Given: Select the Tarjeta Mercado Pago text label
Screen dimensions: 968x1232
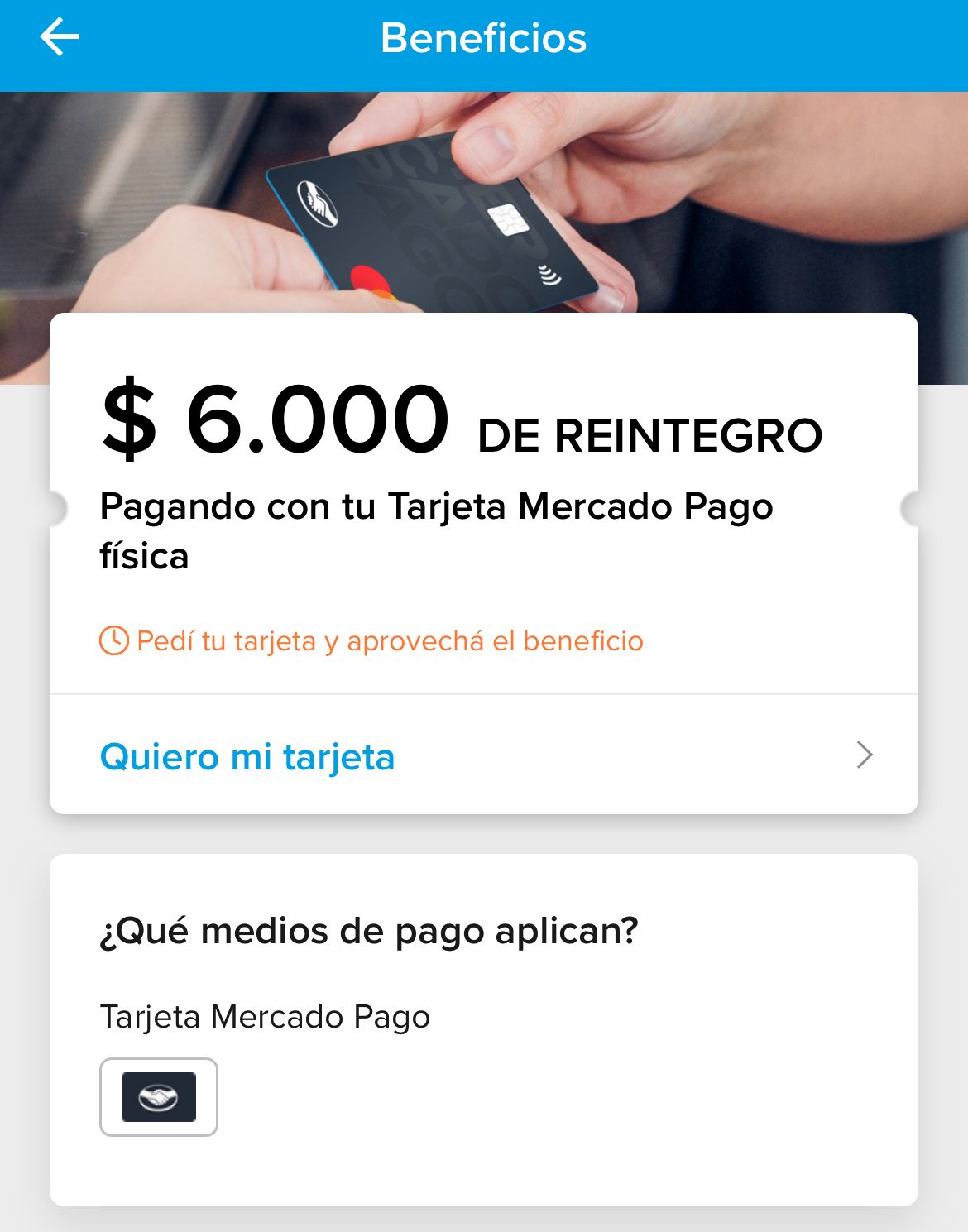Looking at the screenshot, I should pos(265,1017).
